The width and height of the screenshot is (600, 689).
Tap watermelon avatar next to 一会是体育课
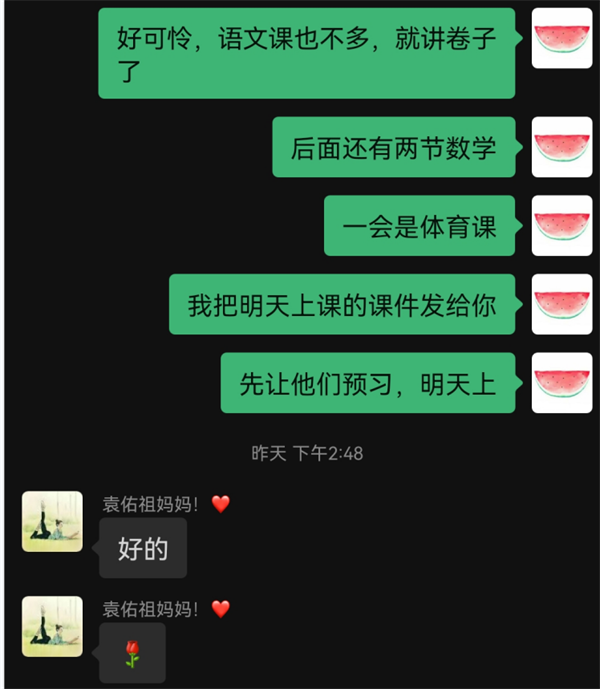[561, 225]
